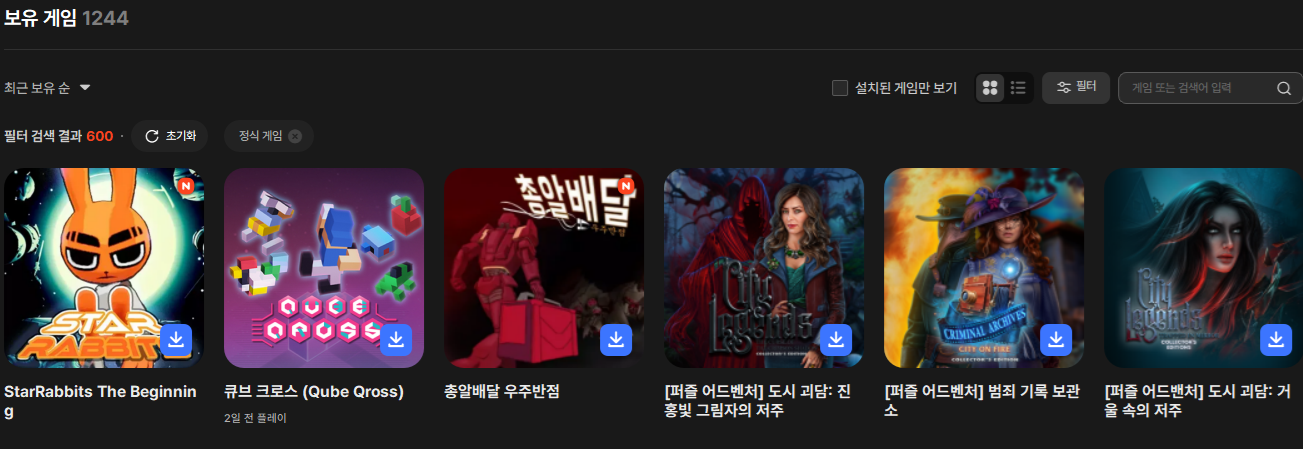Reset filters with 초기화 button
This screenshot has width=1303, height=449.
(170, 136)
